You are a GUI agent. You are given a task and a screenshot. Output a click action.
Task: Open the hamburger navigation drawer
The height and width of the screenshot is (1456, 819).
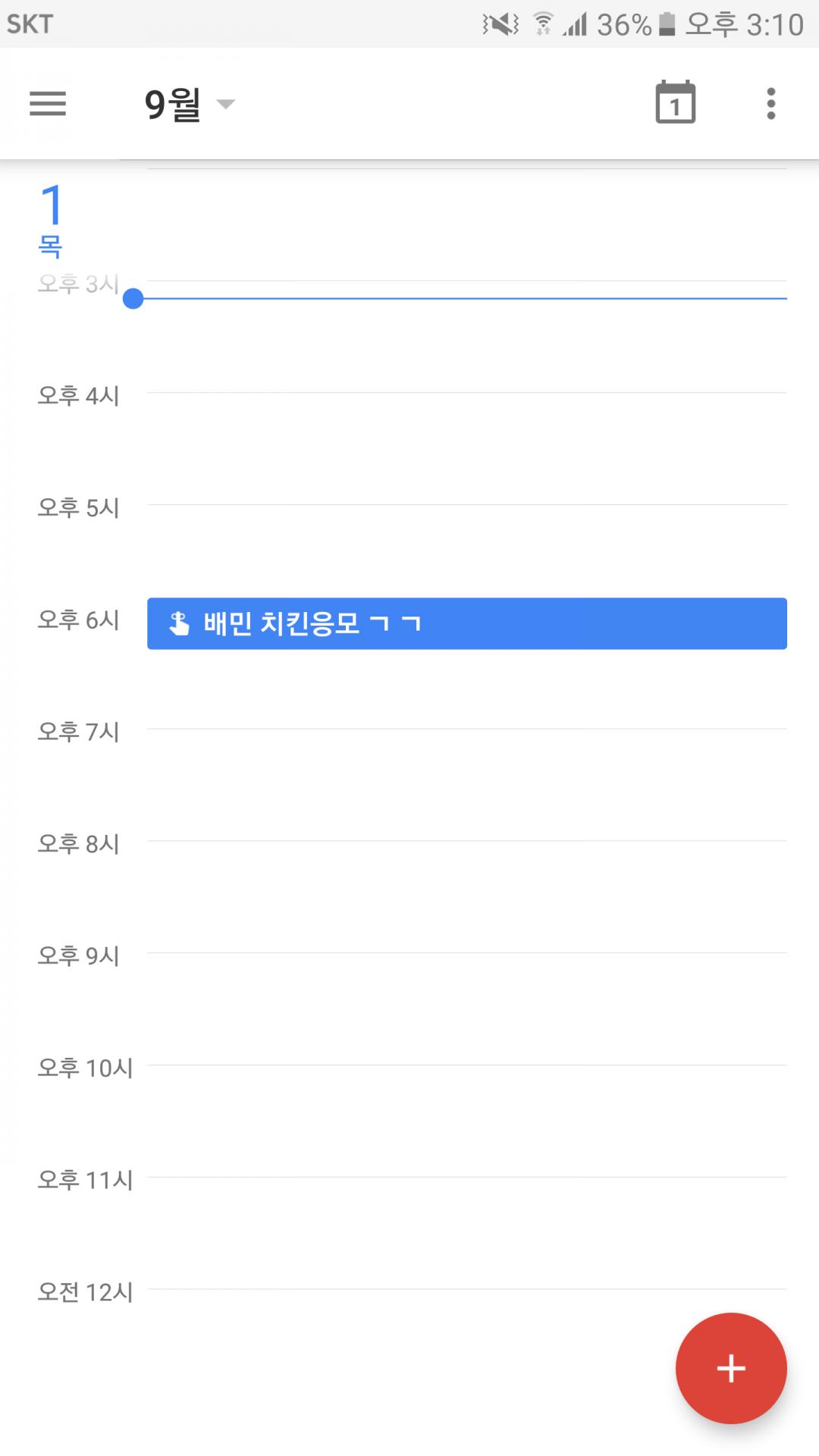click(x=48, y=104)
